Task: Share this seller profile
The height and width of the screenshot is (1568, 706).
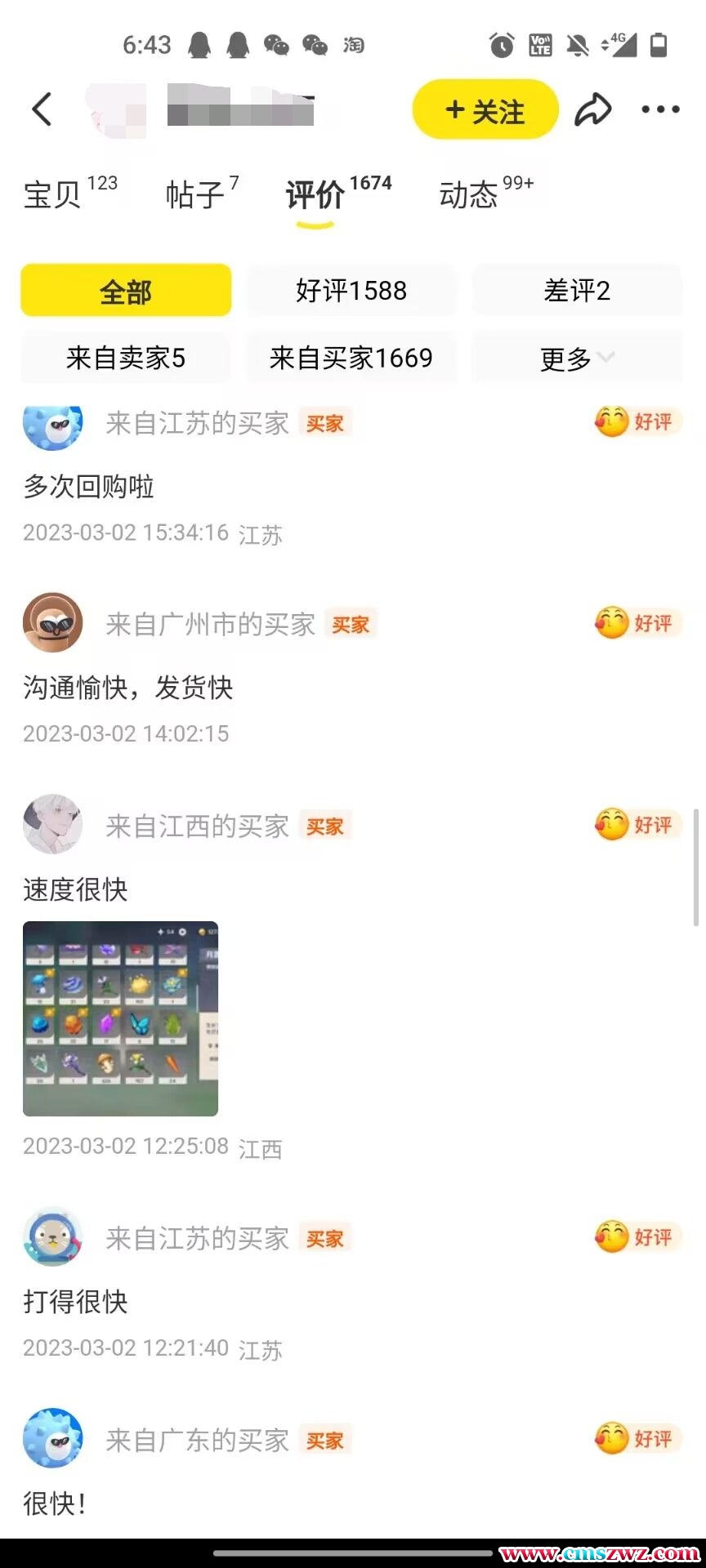Action: 593,109
